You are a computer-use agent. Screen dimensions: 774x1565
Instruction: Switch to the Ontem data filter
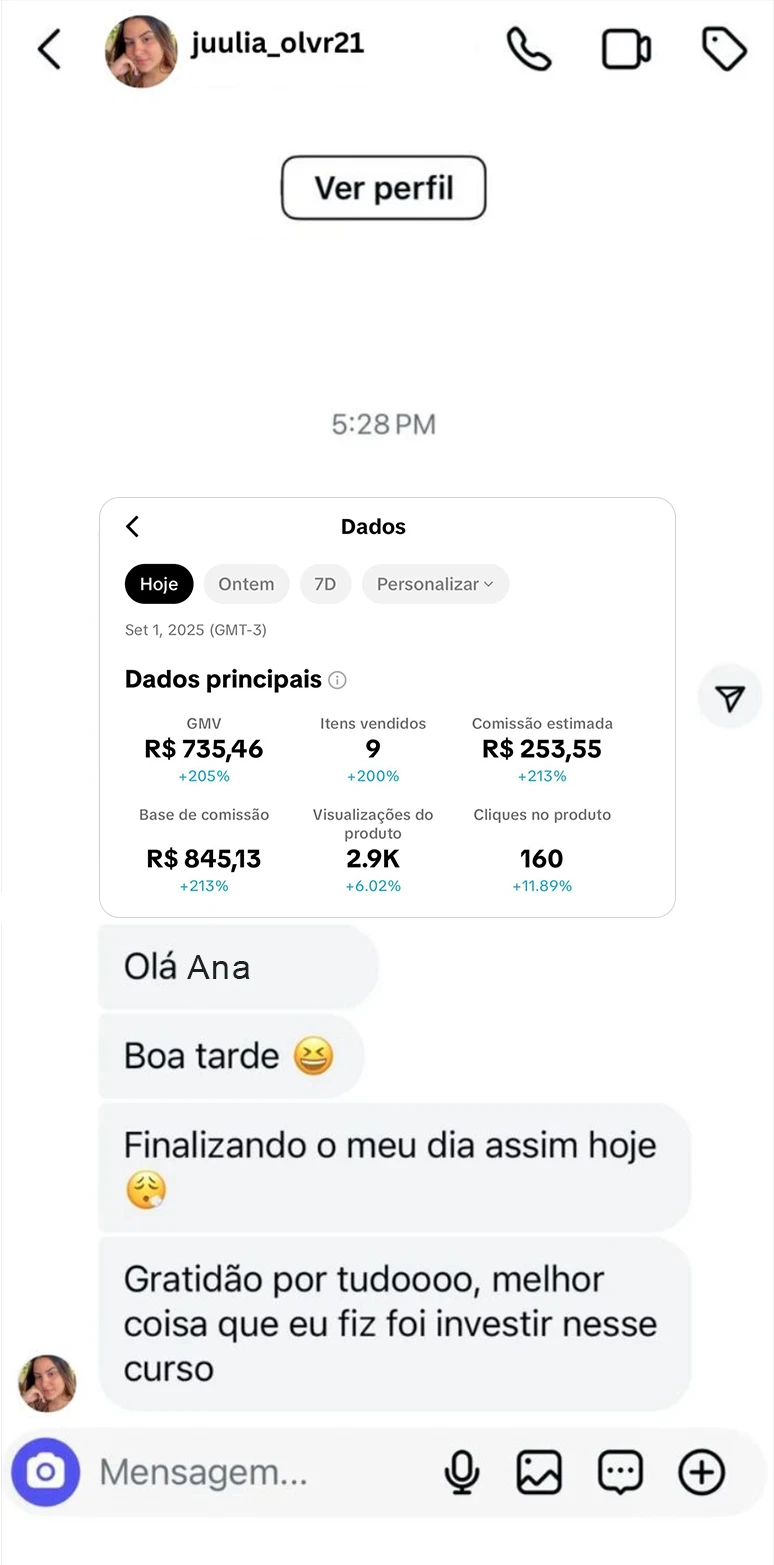(246, 584)
